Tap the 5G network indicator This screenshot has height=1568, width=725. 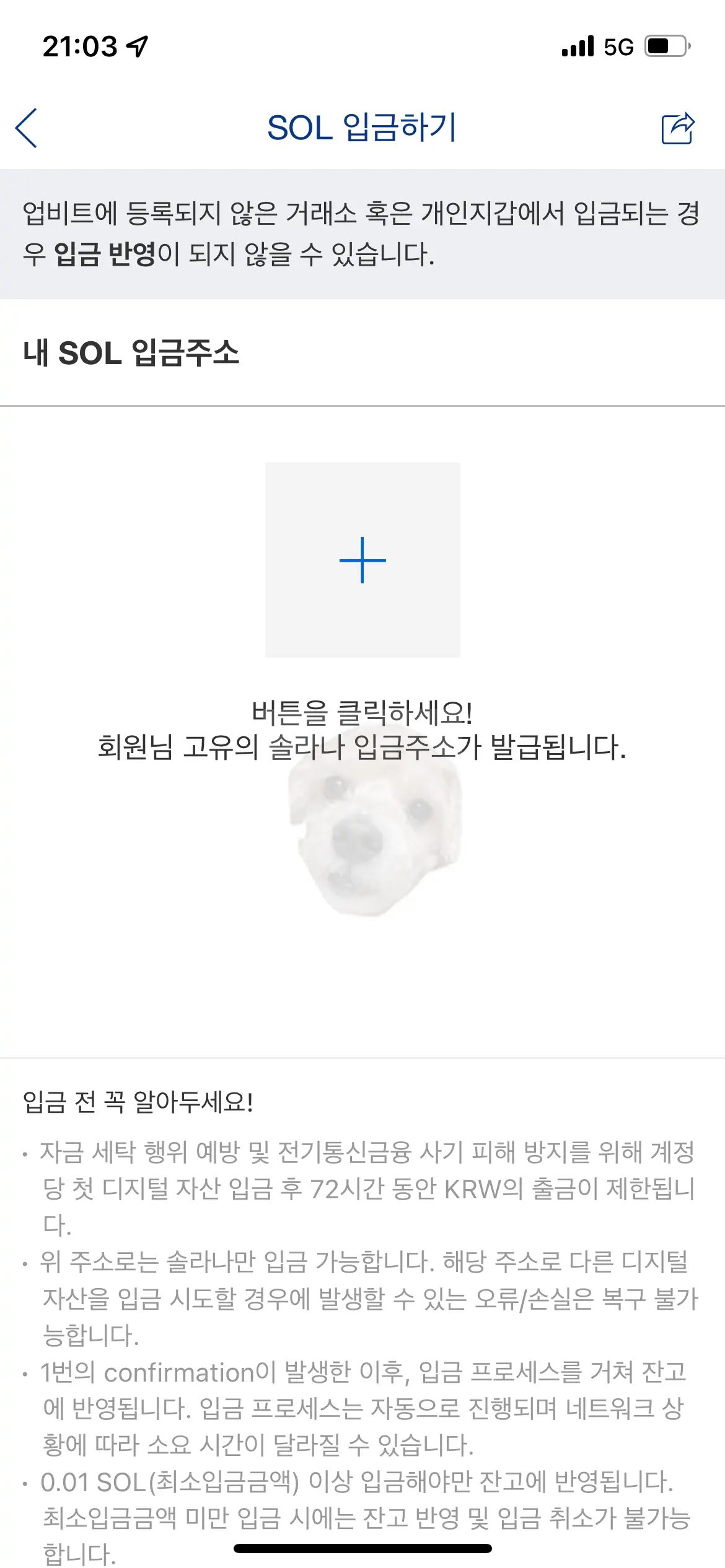click(x=618, y=45)
